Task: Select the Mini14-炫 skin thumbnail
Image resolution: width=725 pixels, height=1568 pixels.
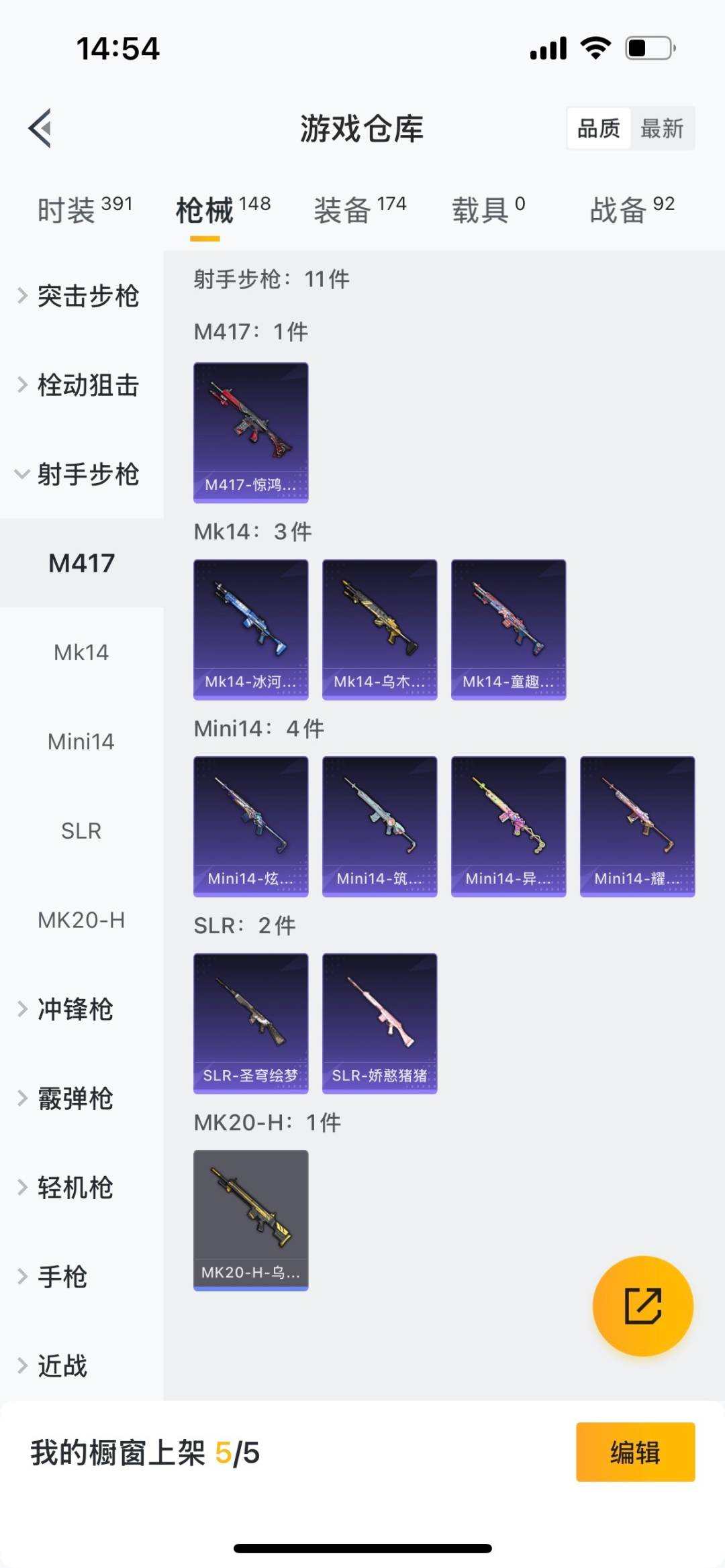Action: (x=250, y=826)
